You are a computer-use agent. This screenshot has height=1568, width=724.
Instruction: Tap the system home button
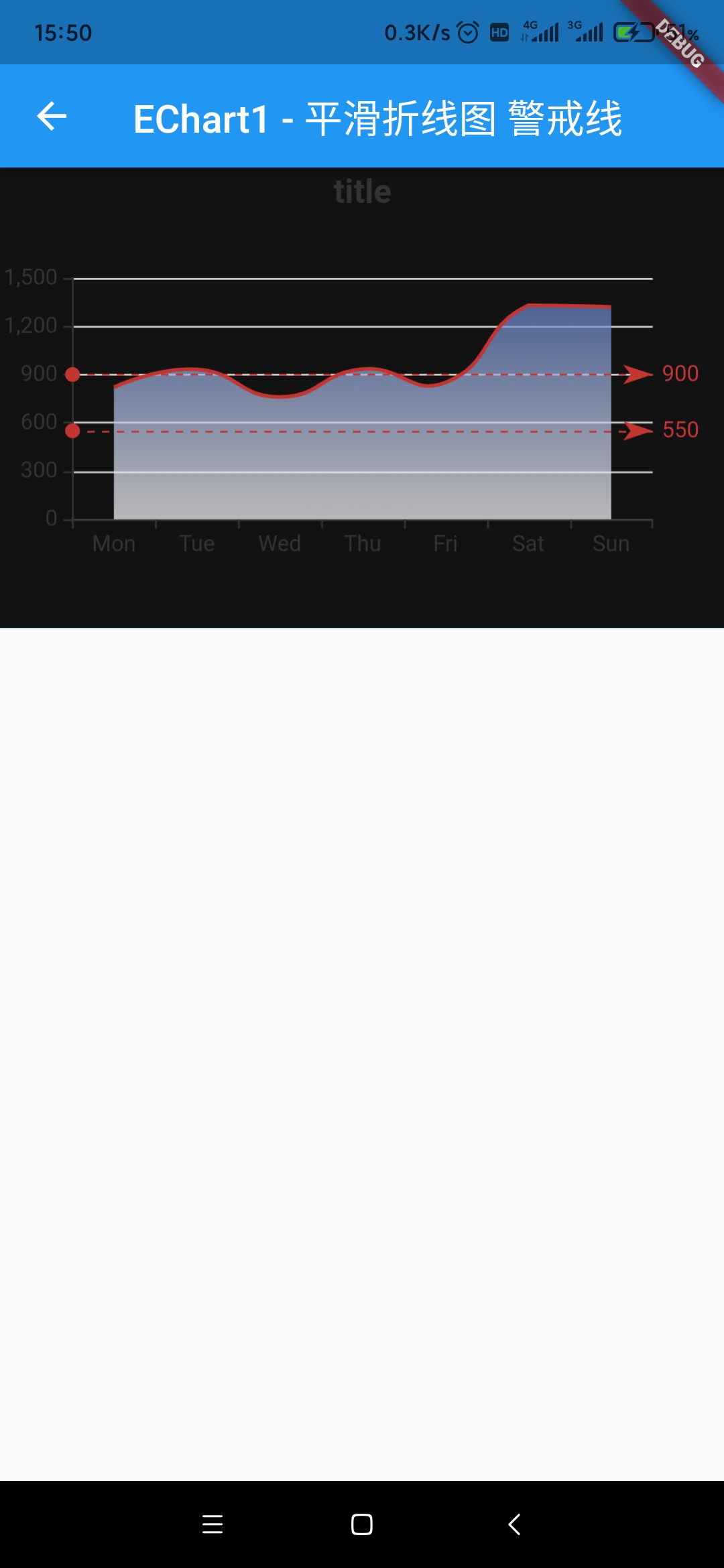[362, 1524]
